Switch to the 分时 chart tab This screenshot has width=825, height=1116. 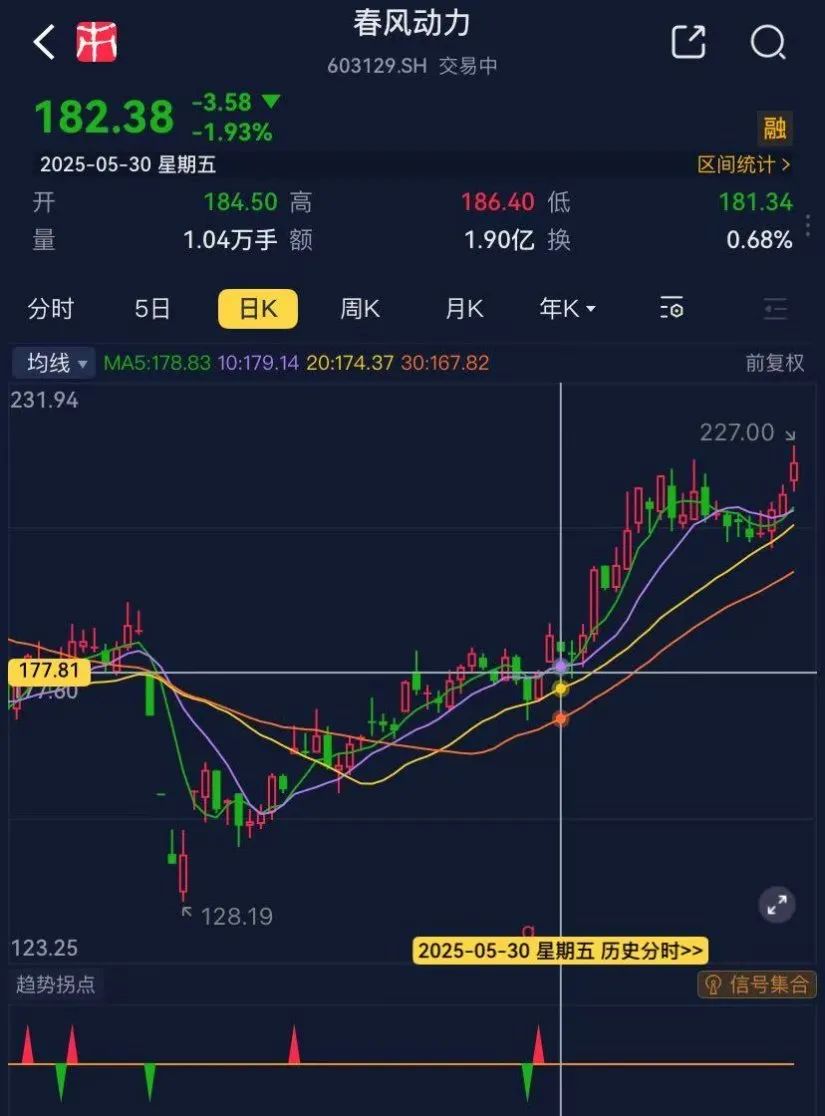(51, 309)
